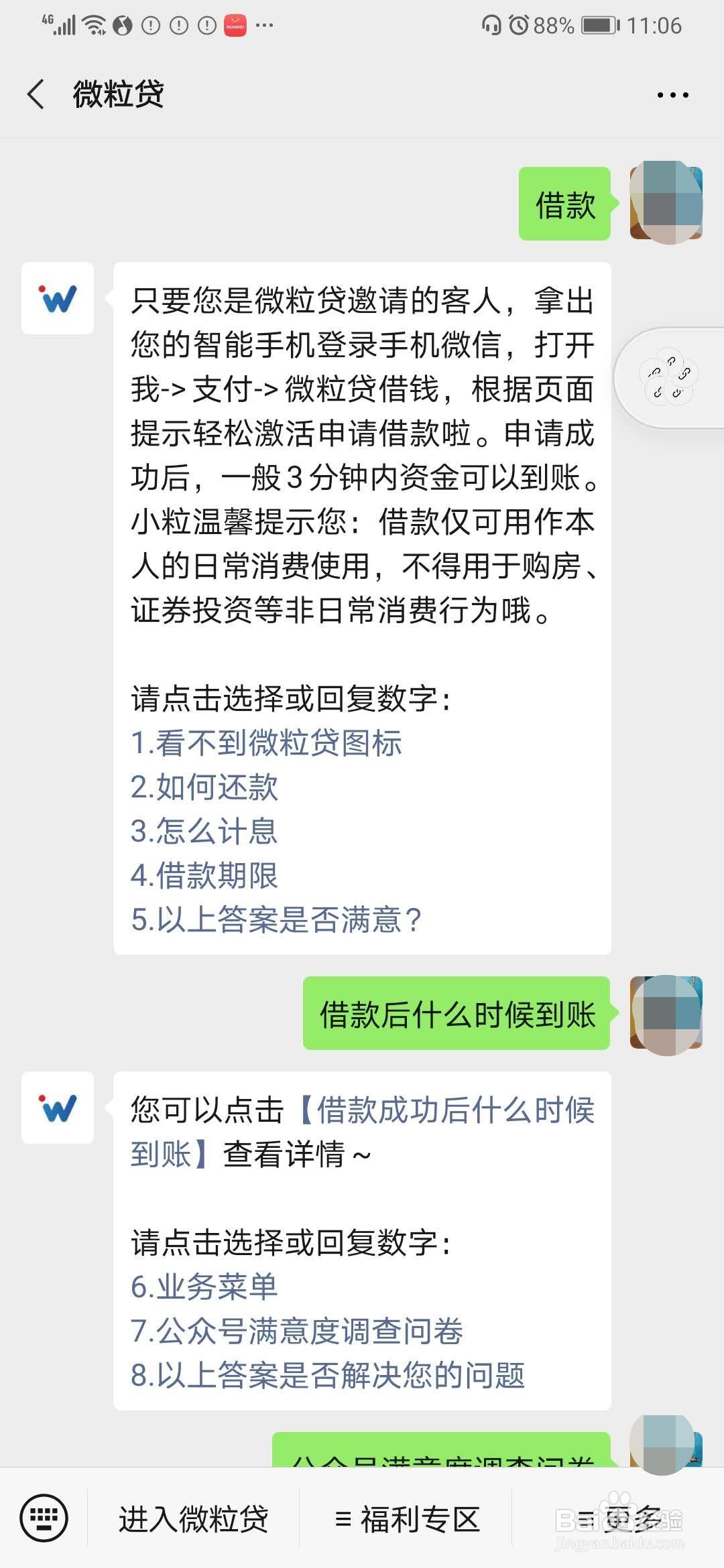Open the floating window indicator on the right edge
724x1568 pixels.
(x=669, y=377)
